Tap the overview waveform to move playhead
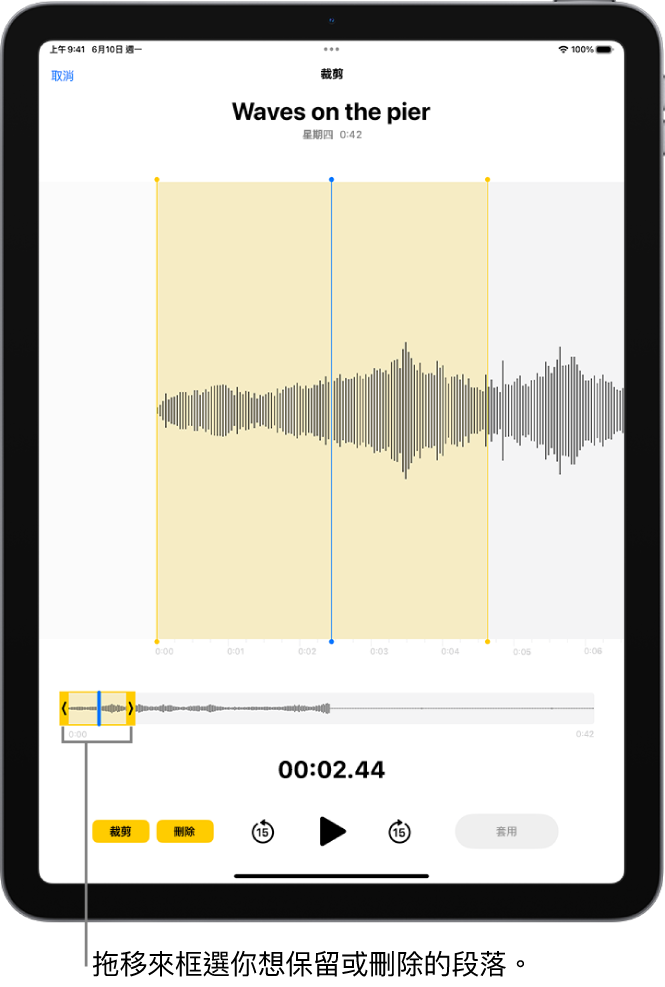The width and height of the screenshot is (665, 987). [400, 708]
